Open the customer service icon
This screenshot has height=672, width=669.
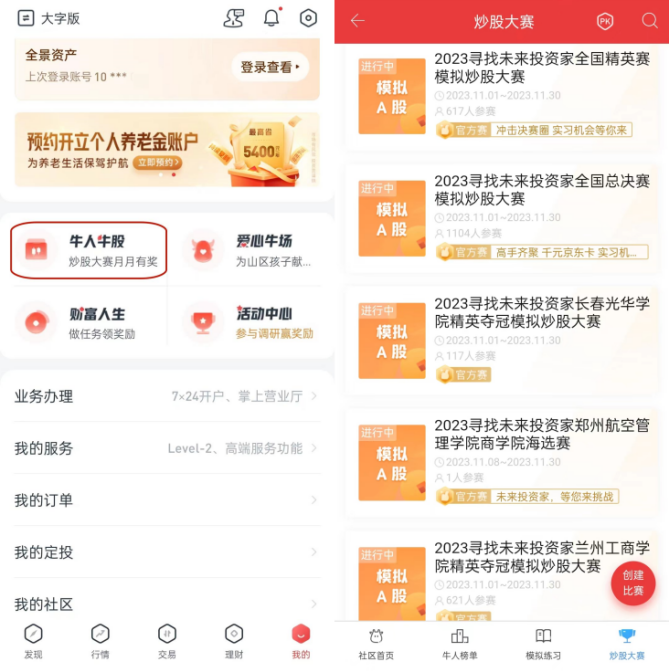point(233,18)
